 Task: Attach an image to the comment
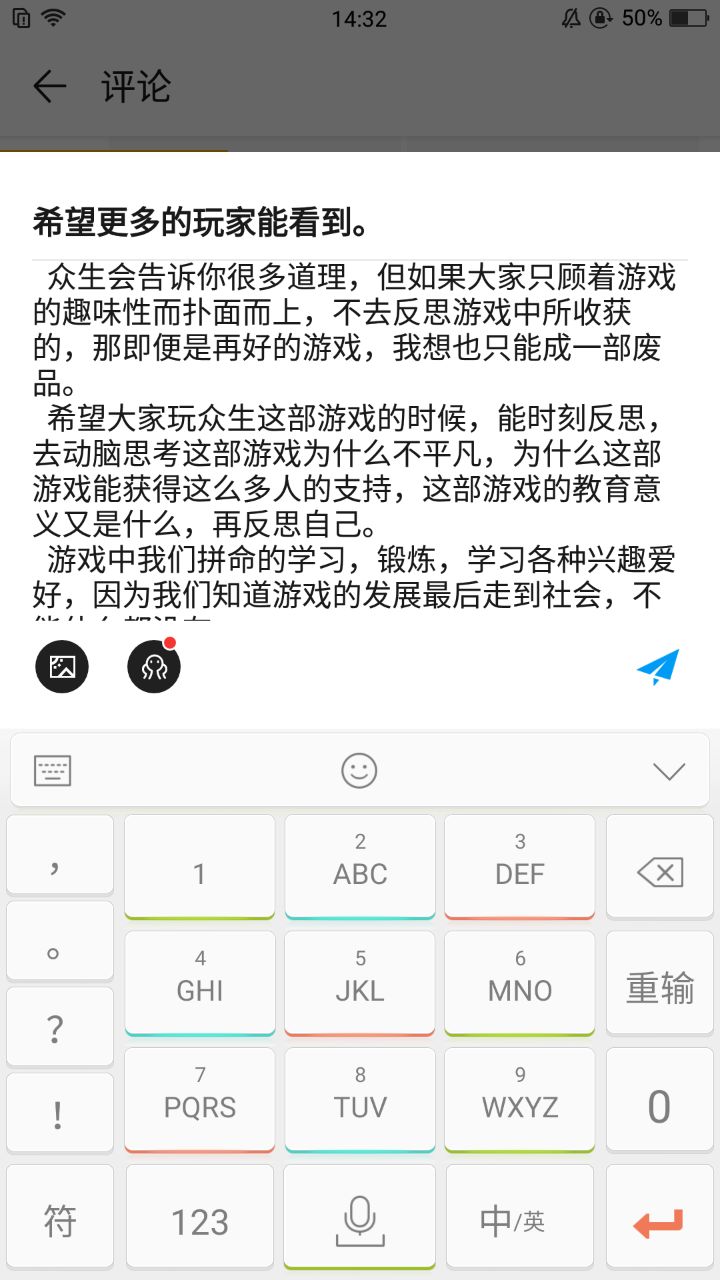(62, 667)
